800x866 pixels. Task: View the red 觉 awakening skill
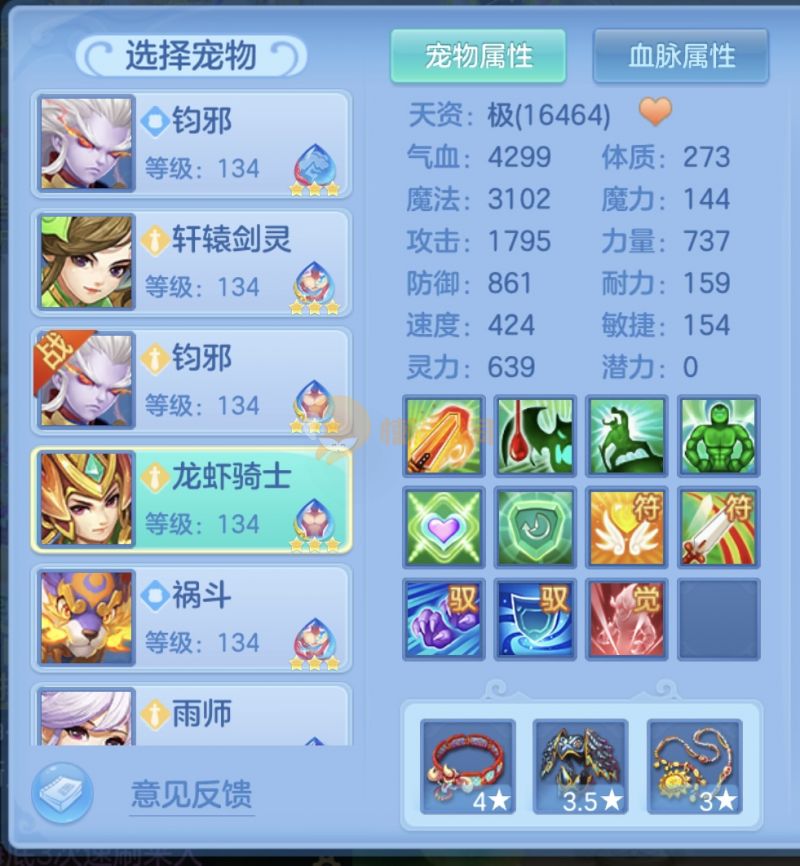pyautogui.click(x=627, y=618)
